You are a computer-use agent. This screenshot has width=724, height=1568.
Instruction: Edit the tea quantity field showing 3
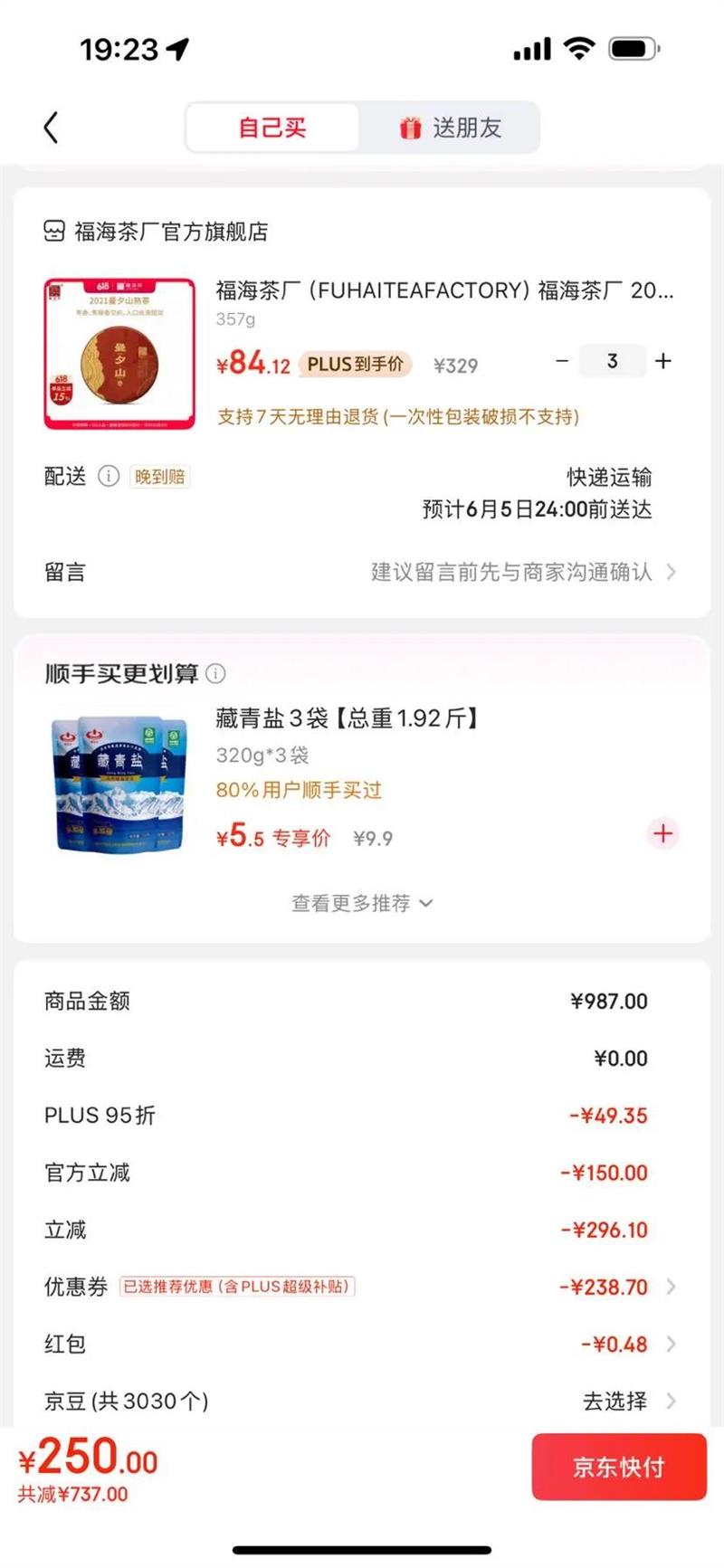(x=613, y=361)
